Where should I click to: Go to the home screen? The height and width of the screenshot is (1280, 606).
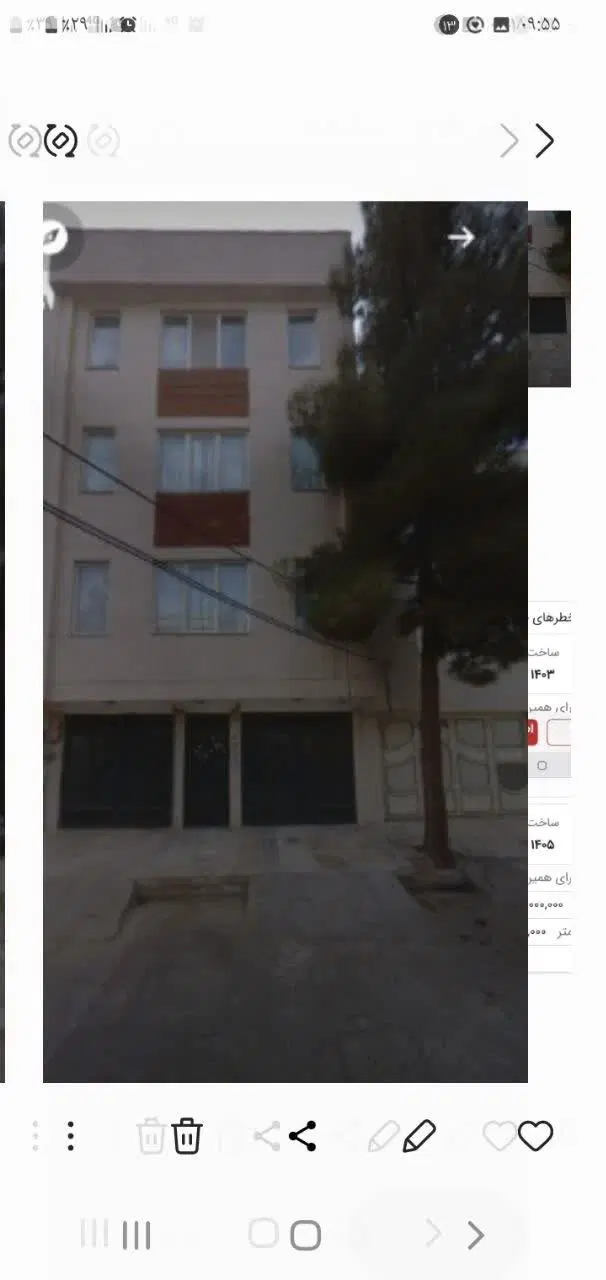tap(306, 1235)
